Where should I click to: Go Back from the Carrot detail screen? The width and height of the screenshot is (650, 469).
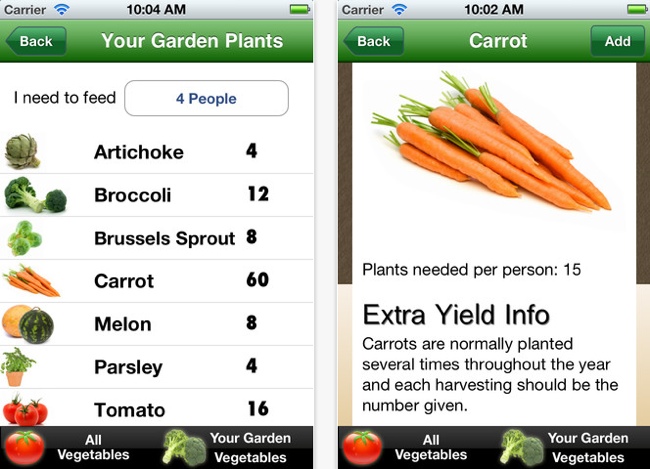[373, 42]
